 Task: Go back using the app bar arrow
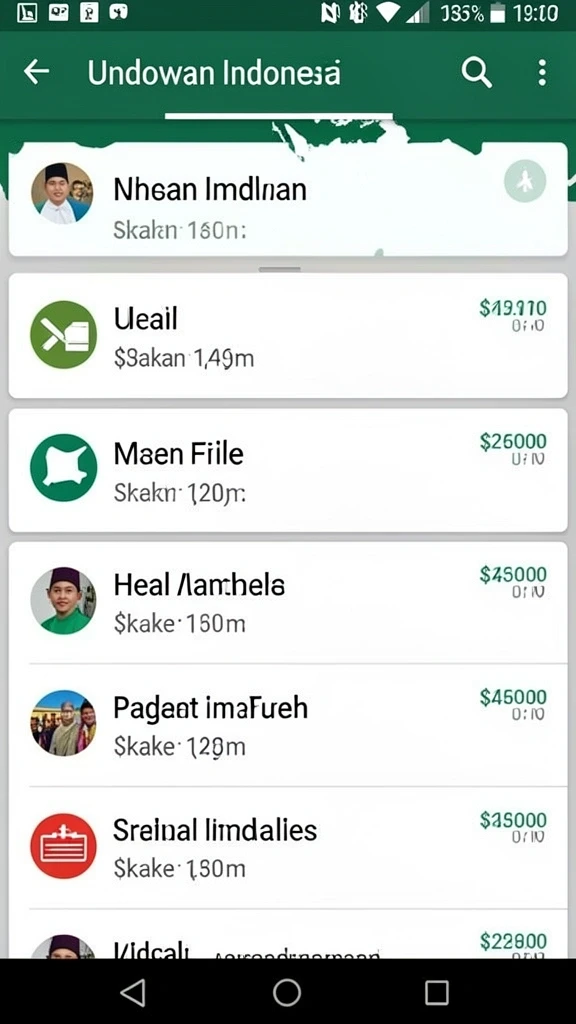(x=37, y=72)
